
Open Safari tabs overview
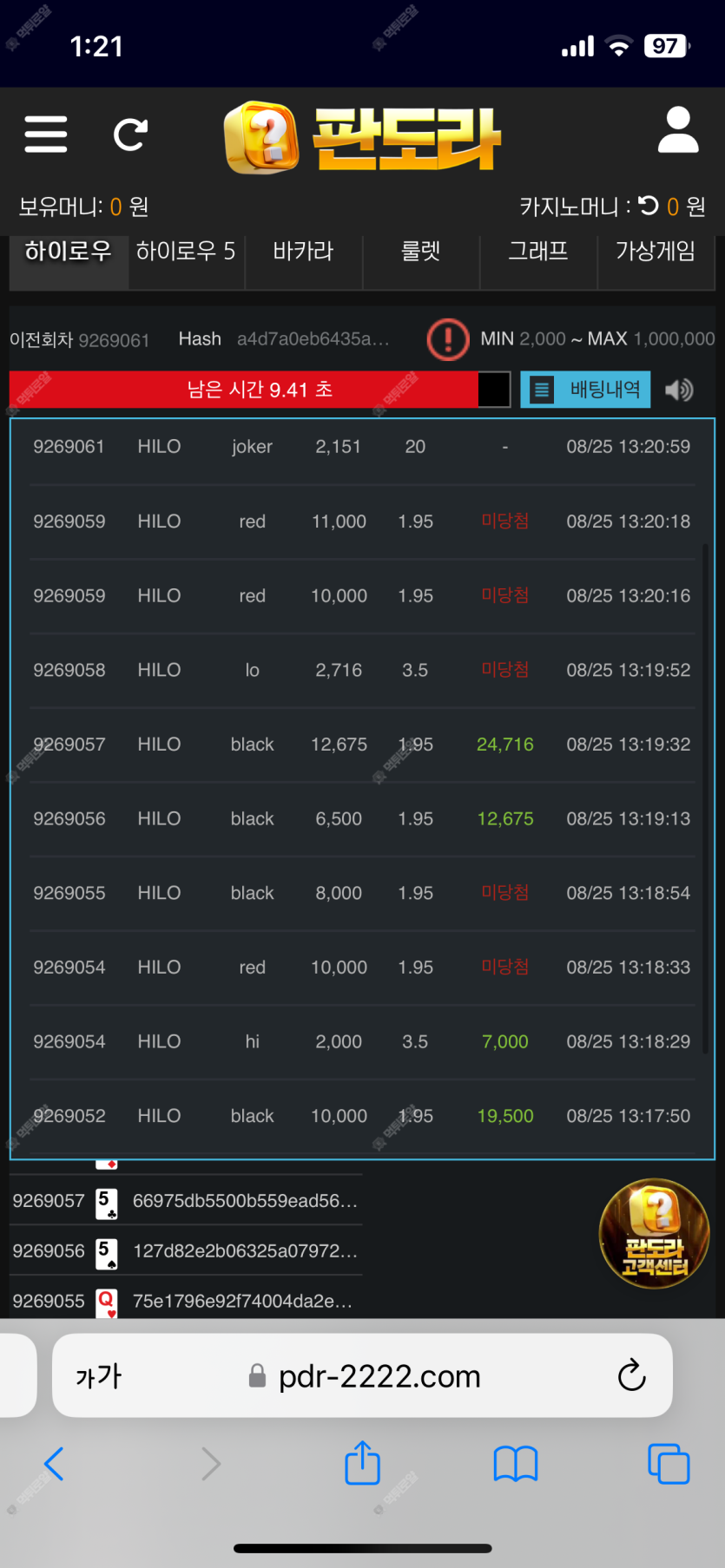(x=669, y=1464)
